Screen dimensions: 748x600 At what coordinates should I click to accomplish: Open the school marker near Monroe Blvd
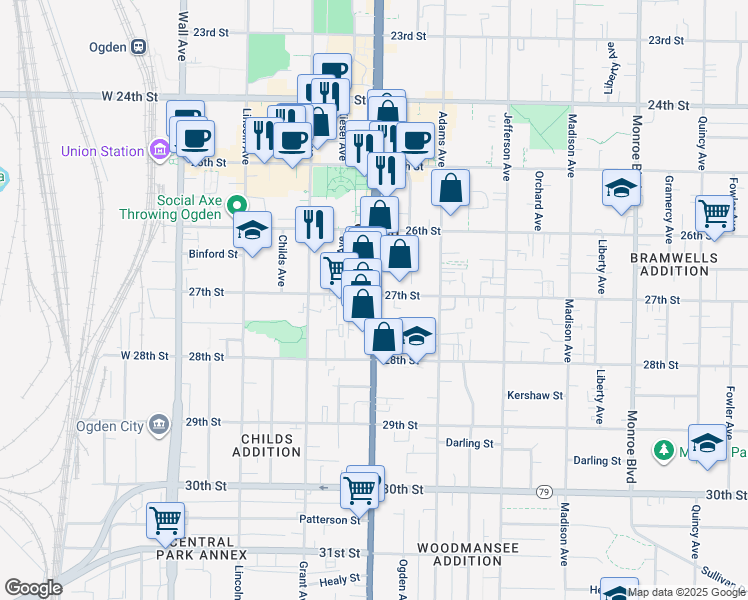click(621, 189)
